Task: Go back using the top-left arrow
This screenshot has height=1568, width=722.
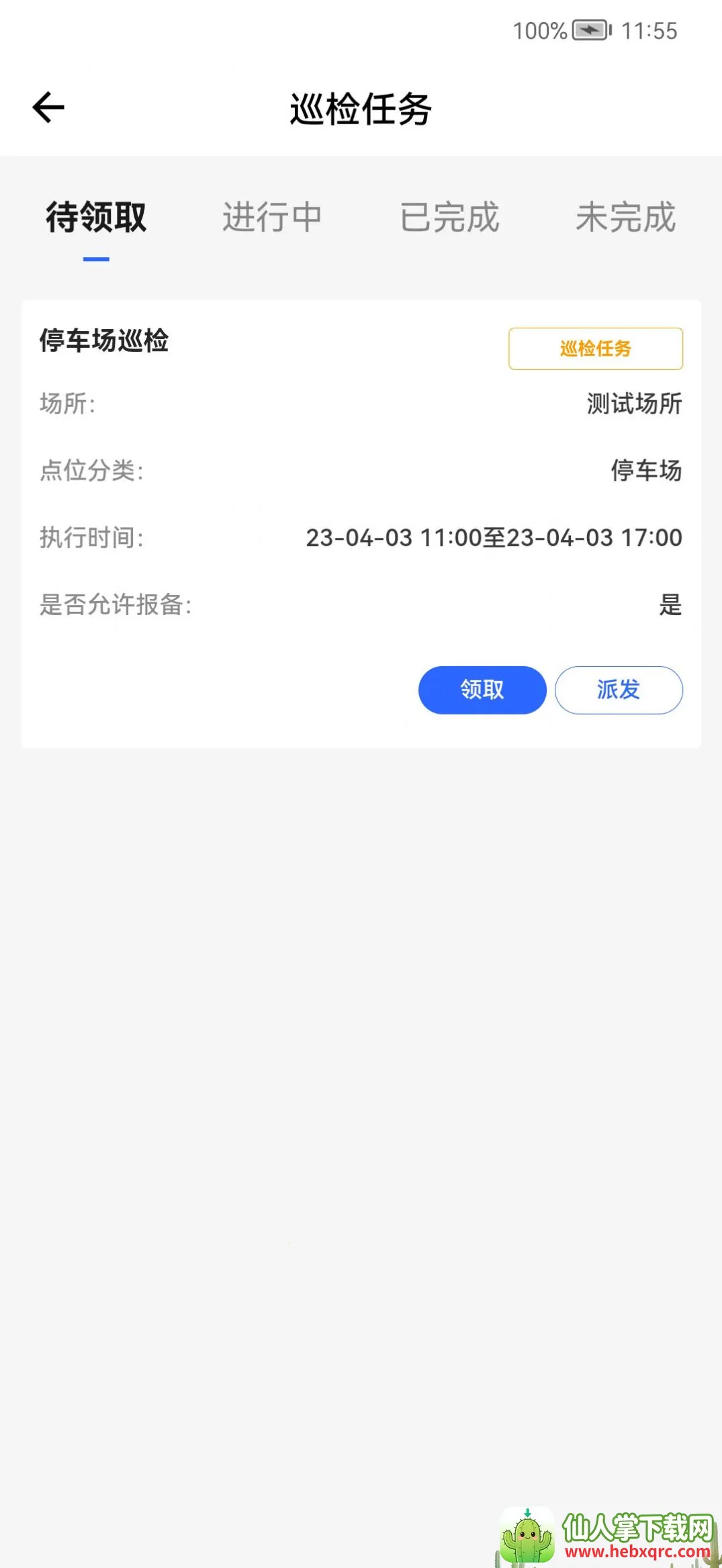Action: pos(48,107)
